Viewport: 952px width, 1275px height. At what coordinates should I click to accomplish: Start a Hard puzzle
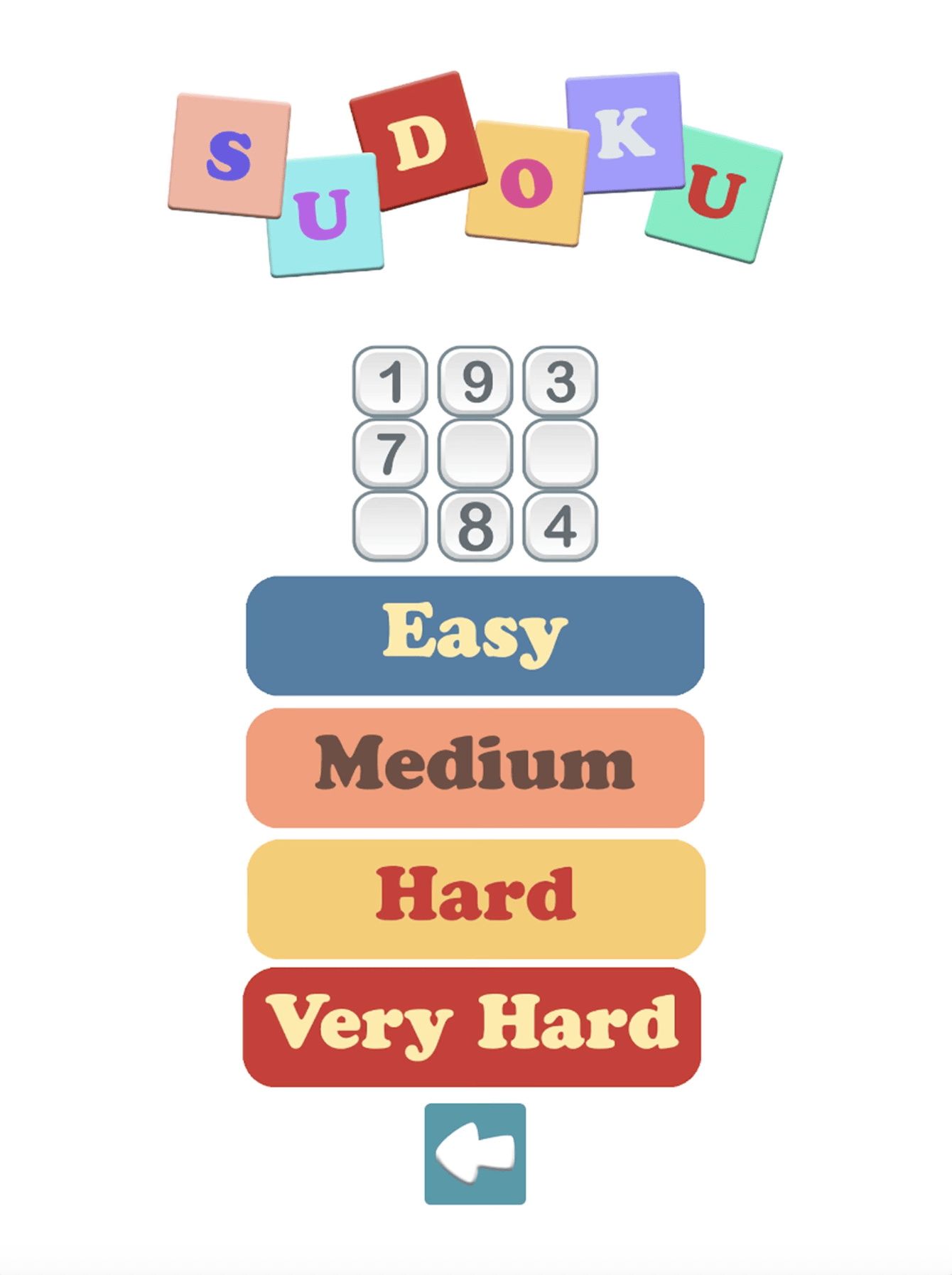tap(476, 898)
